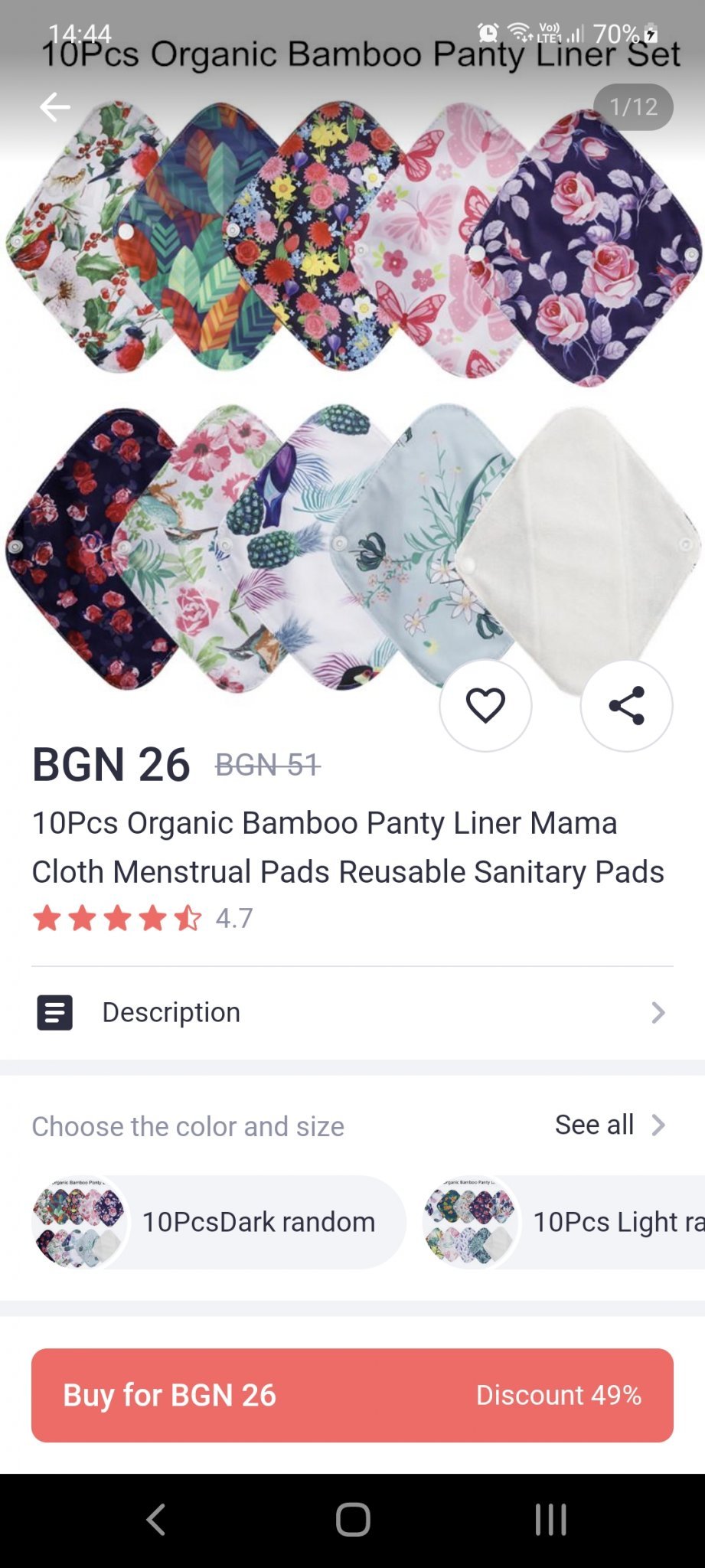Add product to favorites with heart
Viewport: 705px width, 1568px height.
pos(485,705)
